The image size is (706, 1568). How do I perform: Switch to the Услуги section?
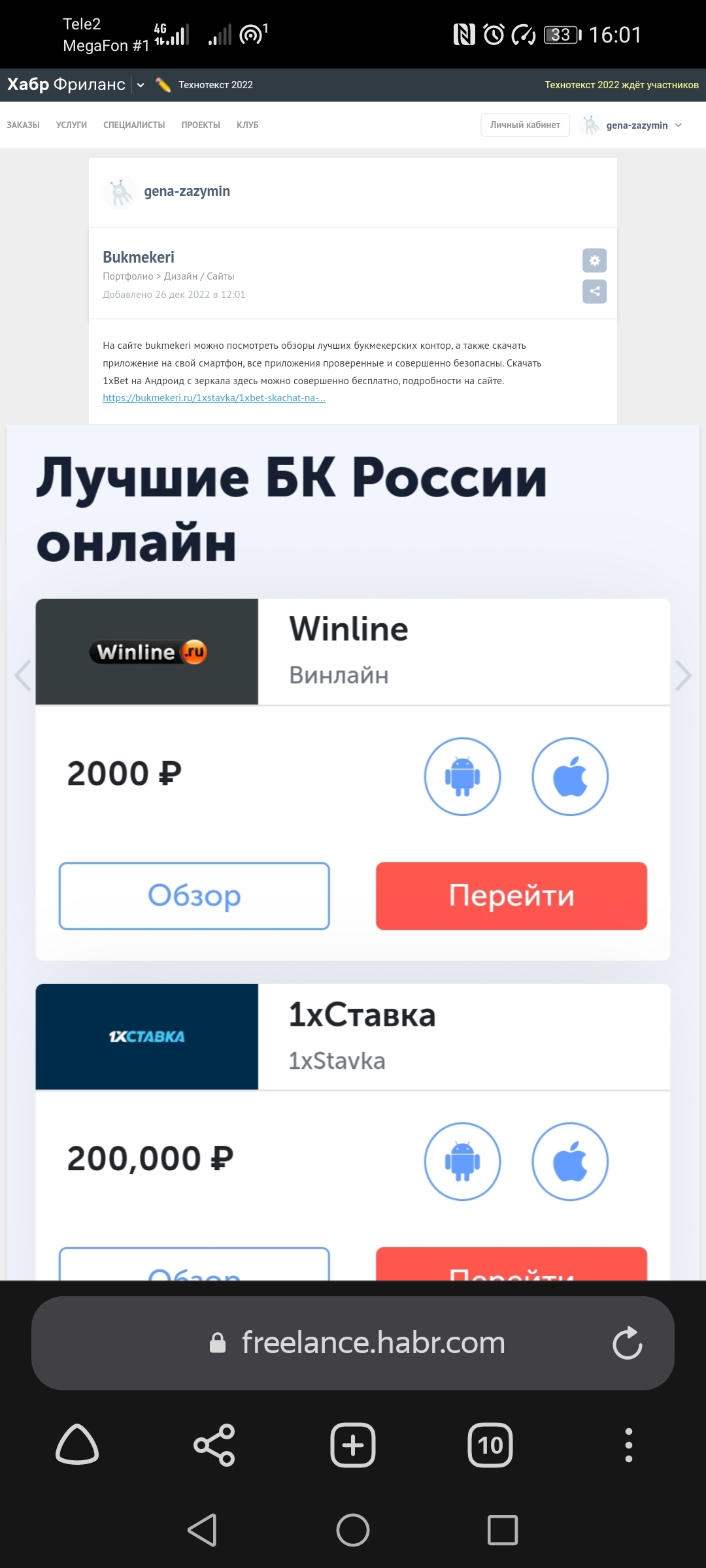click(x=71, y=125)
